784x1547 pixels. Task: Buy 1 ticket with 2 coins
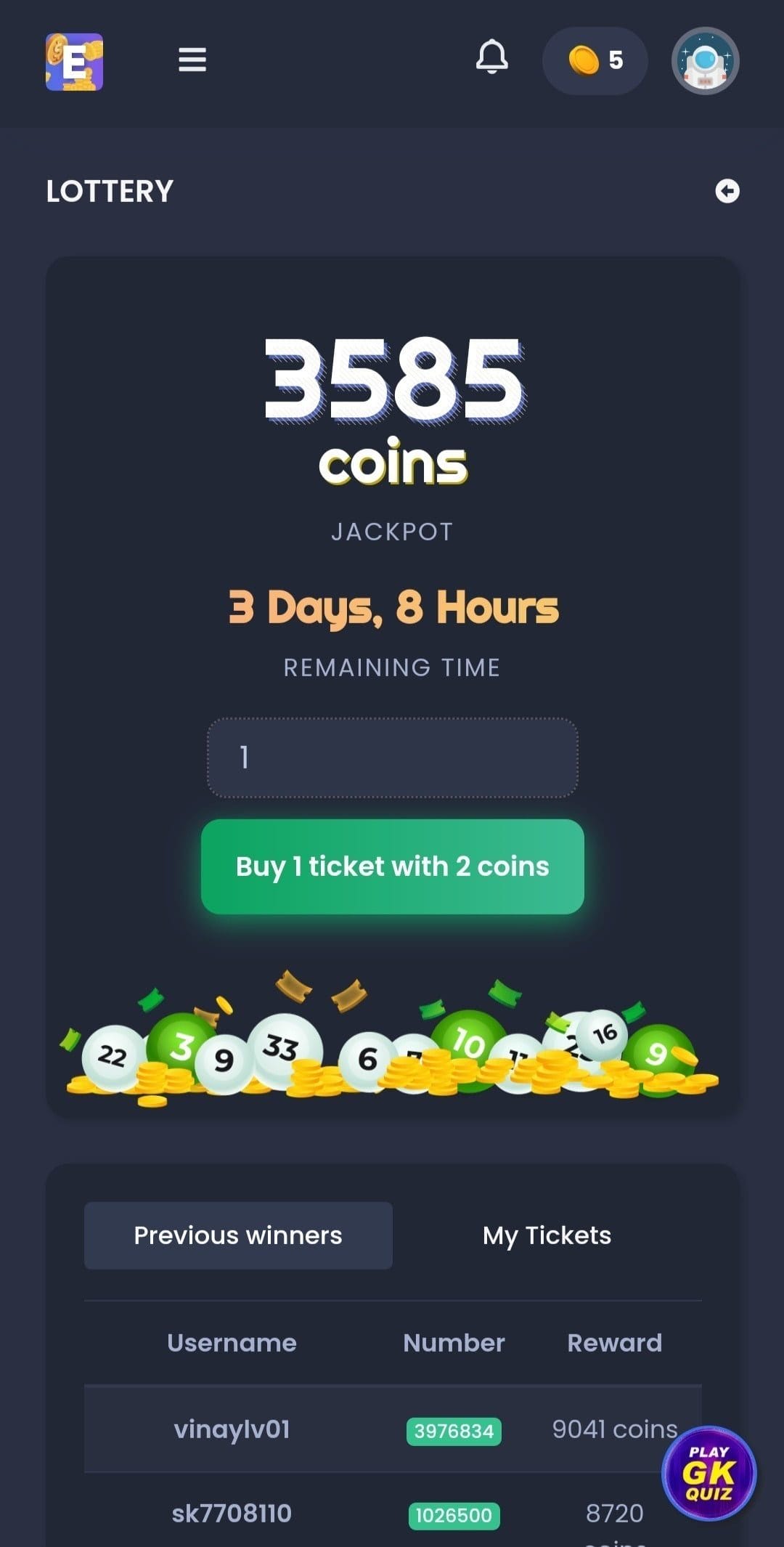(x=392, y=866)
